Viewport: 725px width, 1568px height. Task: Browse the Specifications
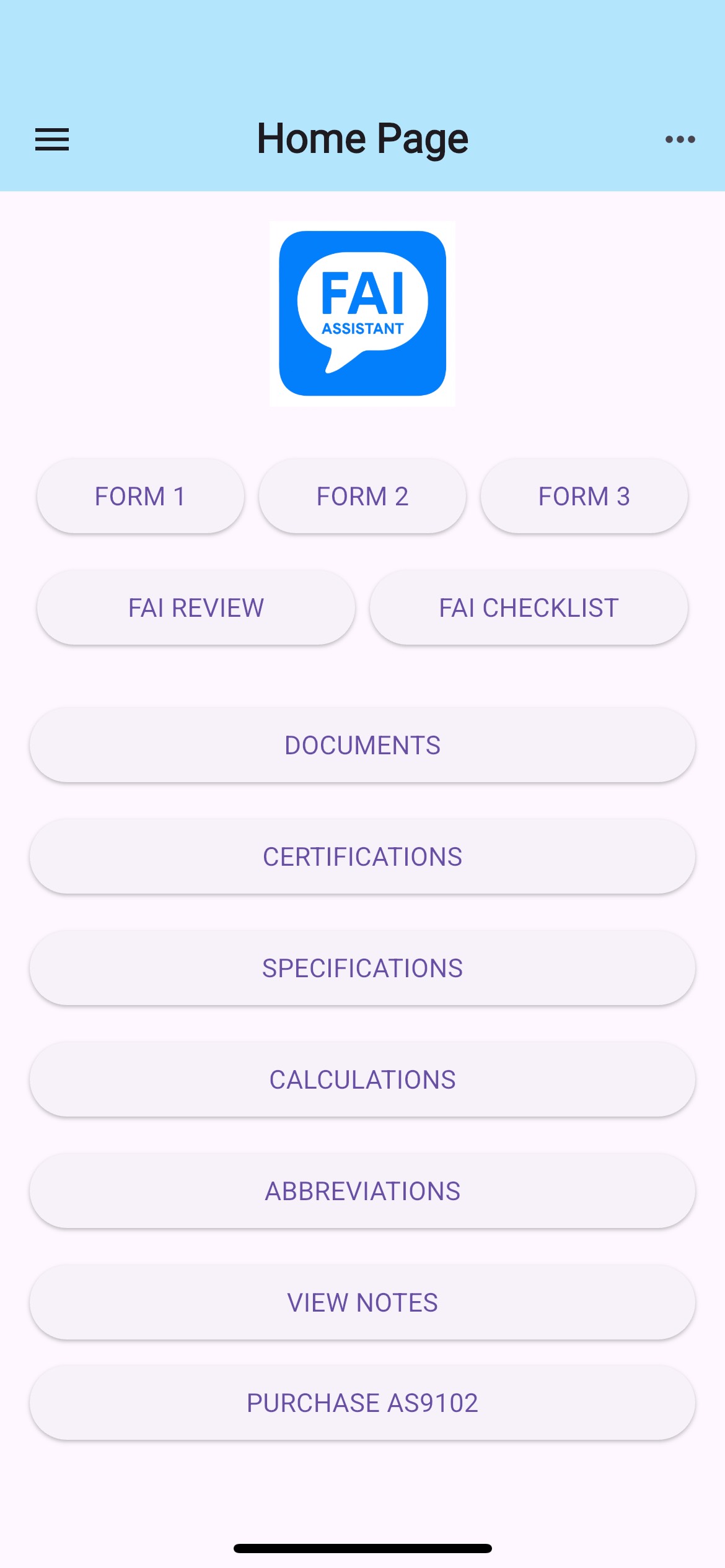click(x=362, y=968)
